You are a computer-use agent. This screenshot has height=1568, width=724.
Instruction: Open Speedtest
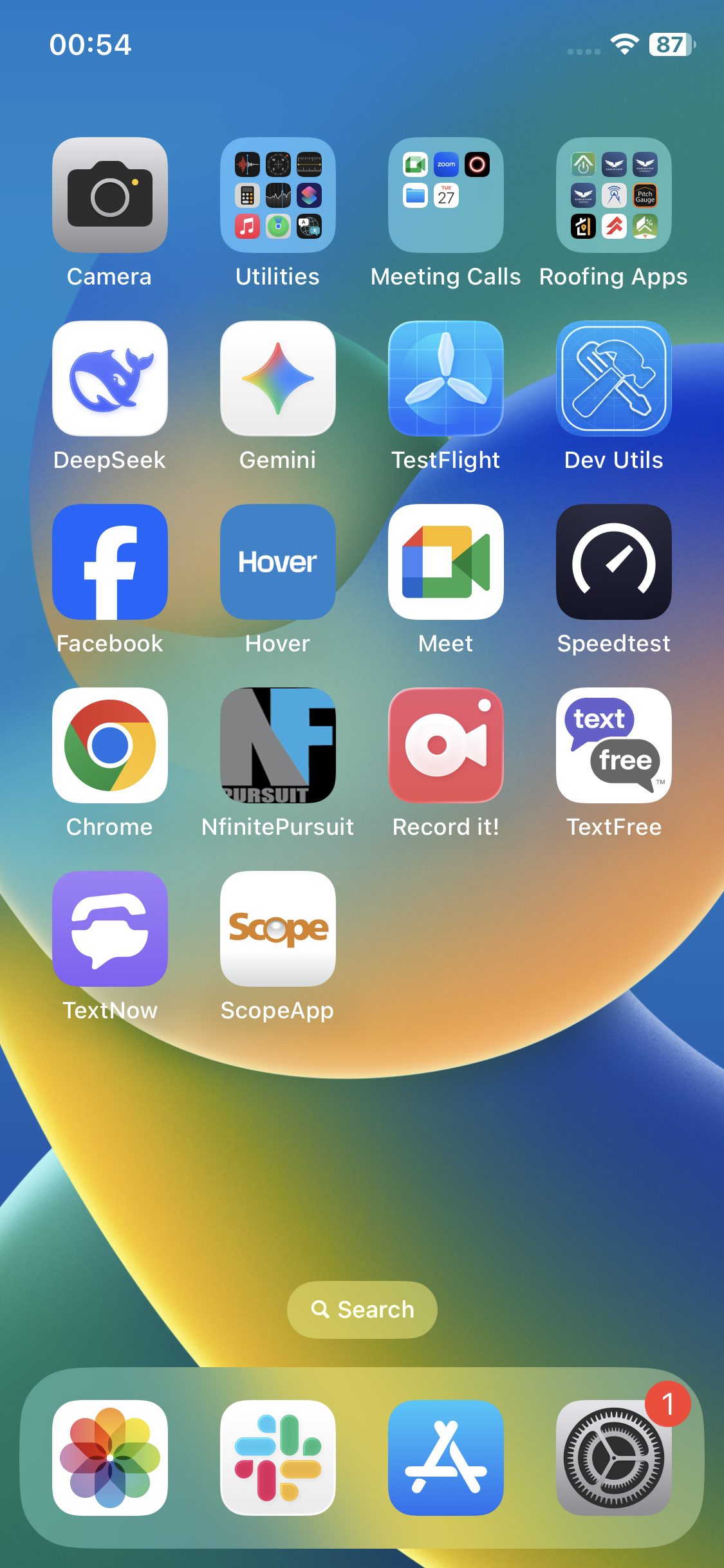(x=614, y=562)
